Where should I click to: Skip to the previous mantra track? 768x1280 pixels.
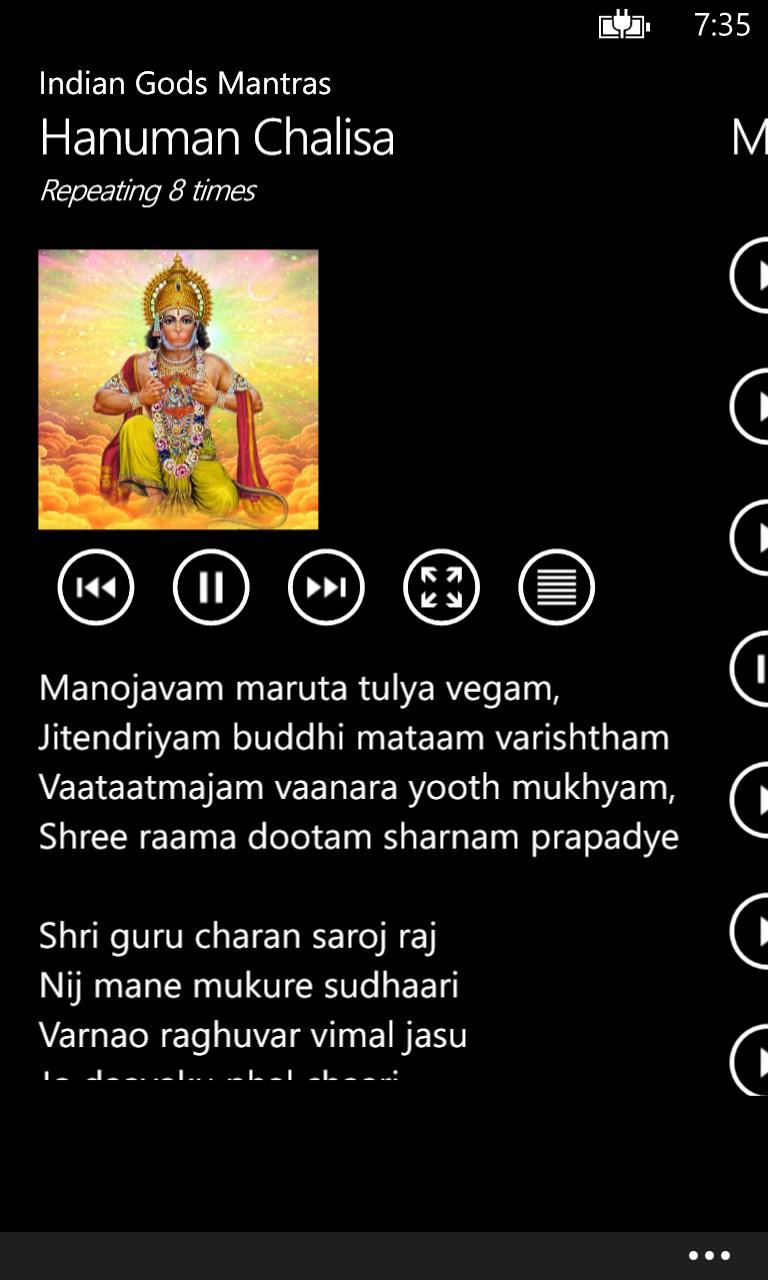click(x=96, y=587)
